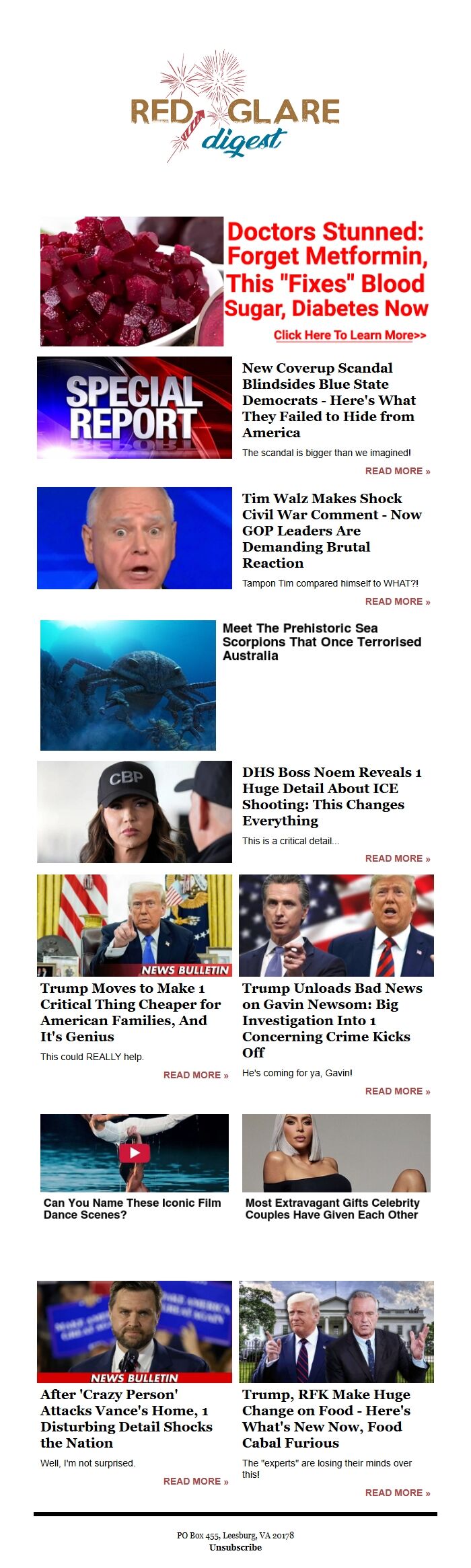
Task: Open the Special Report image
Action: click(135, 408)
